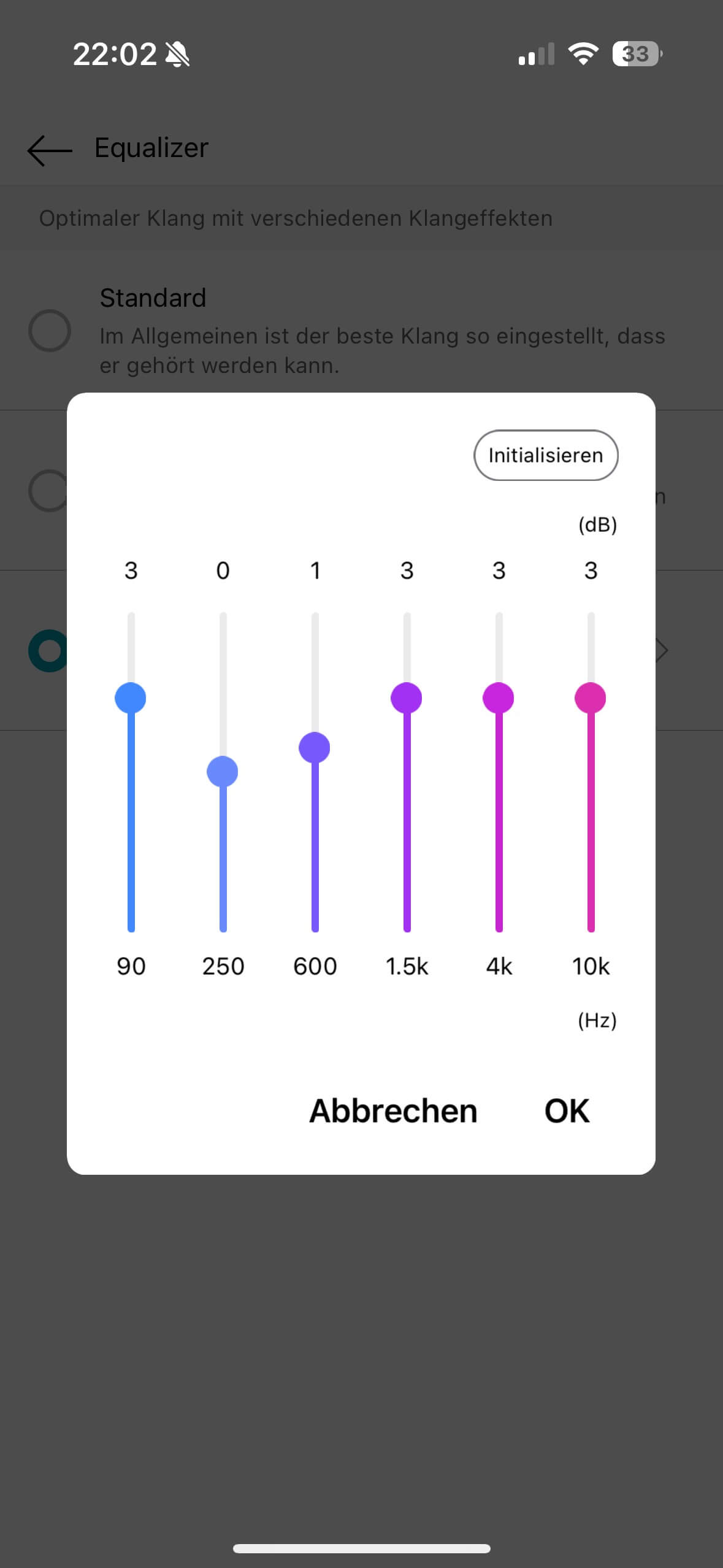
Task: Confirm the settings with OK
Action: pos(567,1111)
